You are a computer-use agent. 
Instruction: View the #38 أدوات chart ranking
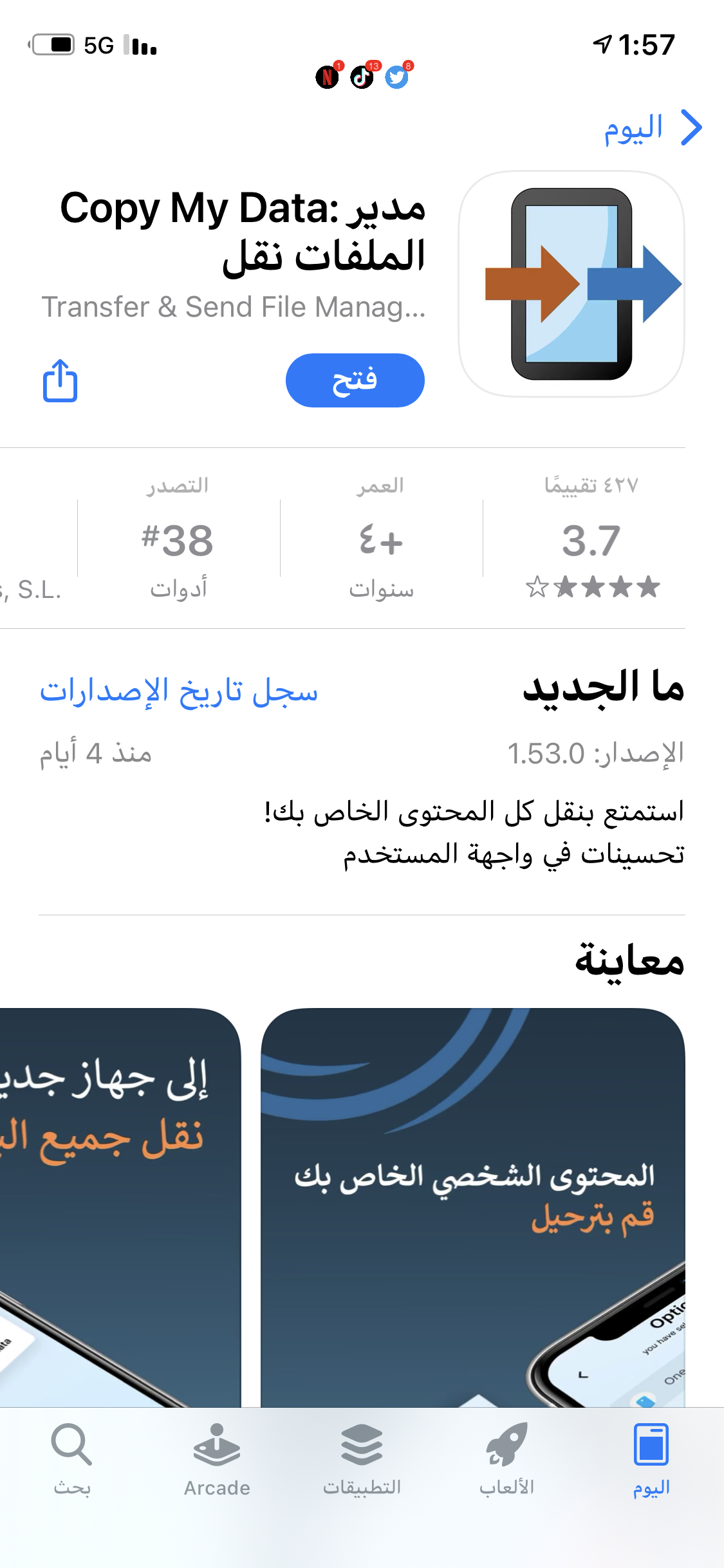pos(178,539)
